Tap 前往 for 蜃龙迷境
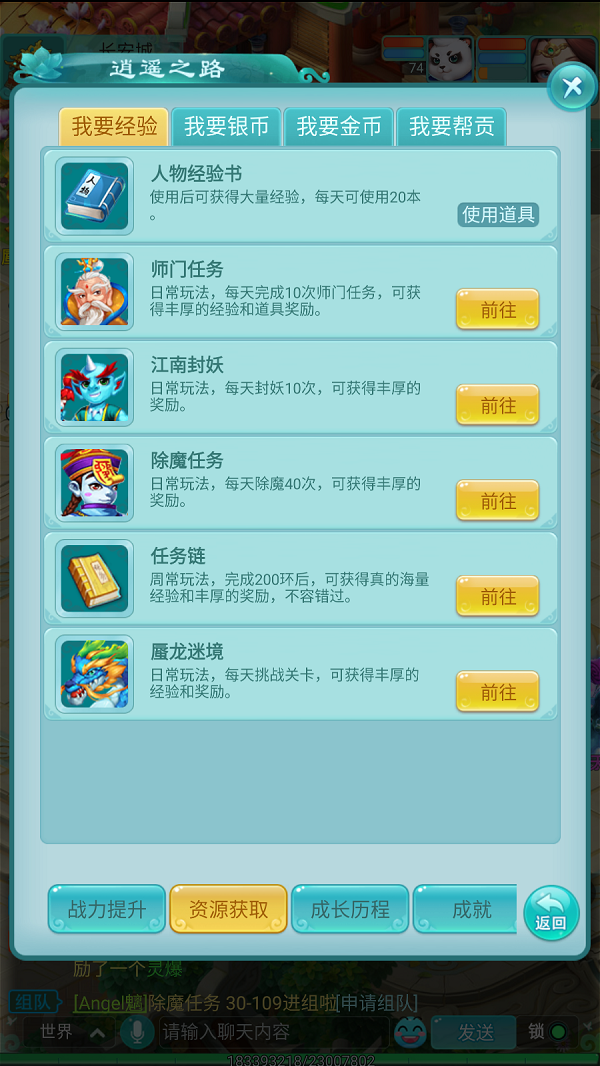 pyautogui.click(x=498, y=692)
